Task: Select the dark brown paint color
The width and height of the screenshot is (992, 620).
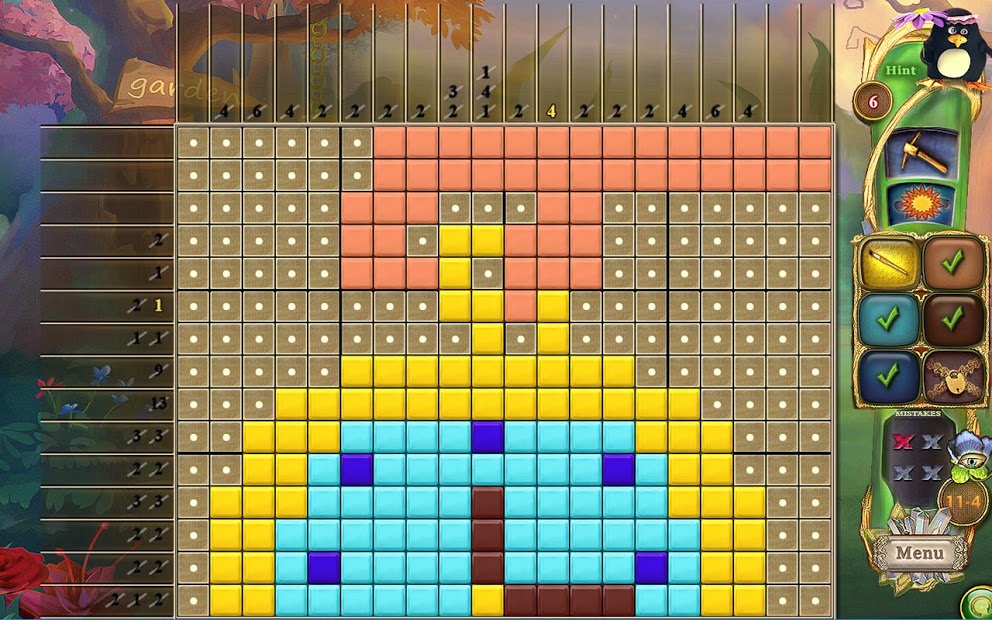Action: pyautogui.click(x=950, y=320)
